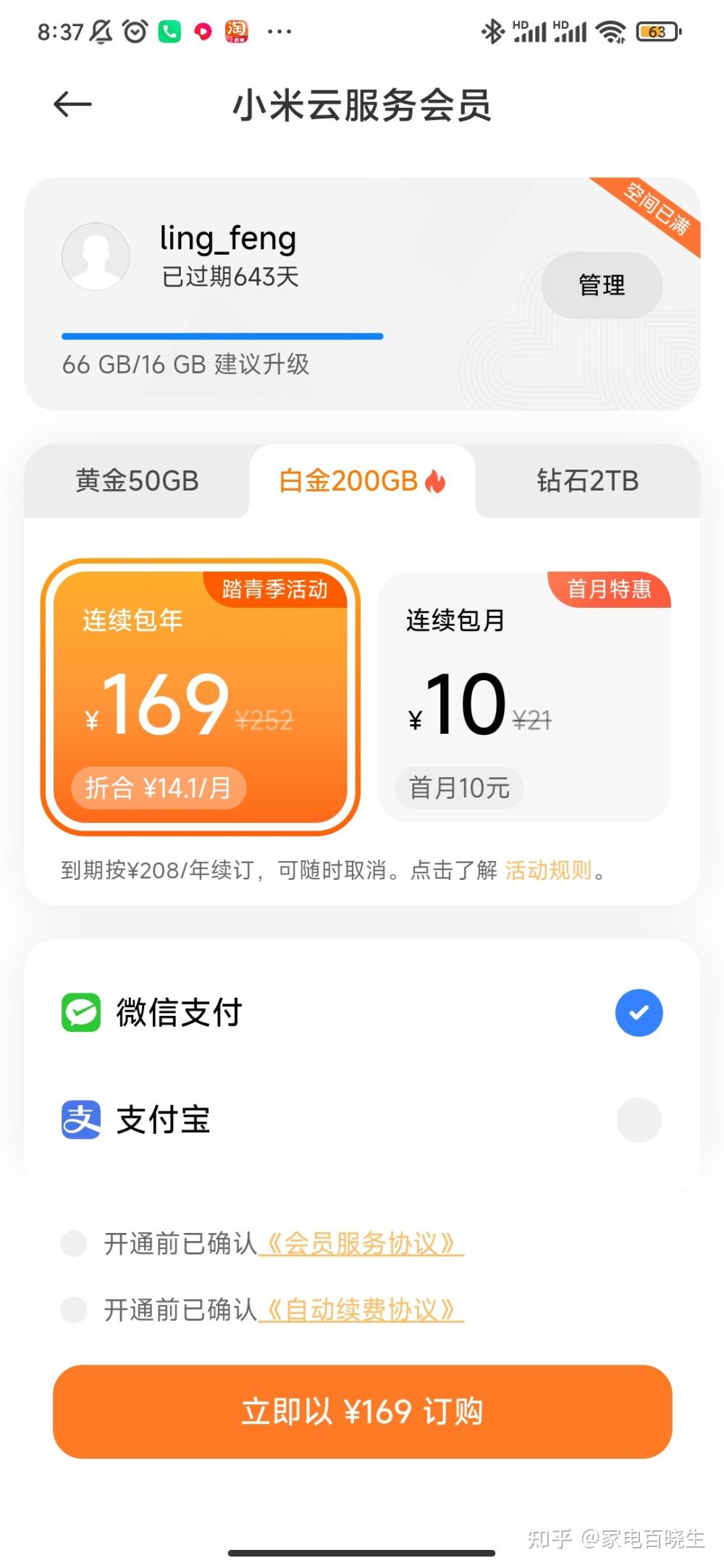Select 微信支付 as payment method
The height and width of the screenshot is (1568, 724).
coord(362,1012)
